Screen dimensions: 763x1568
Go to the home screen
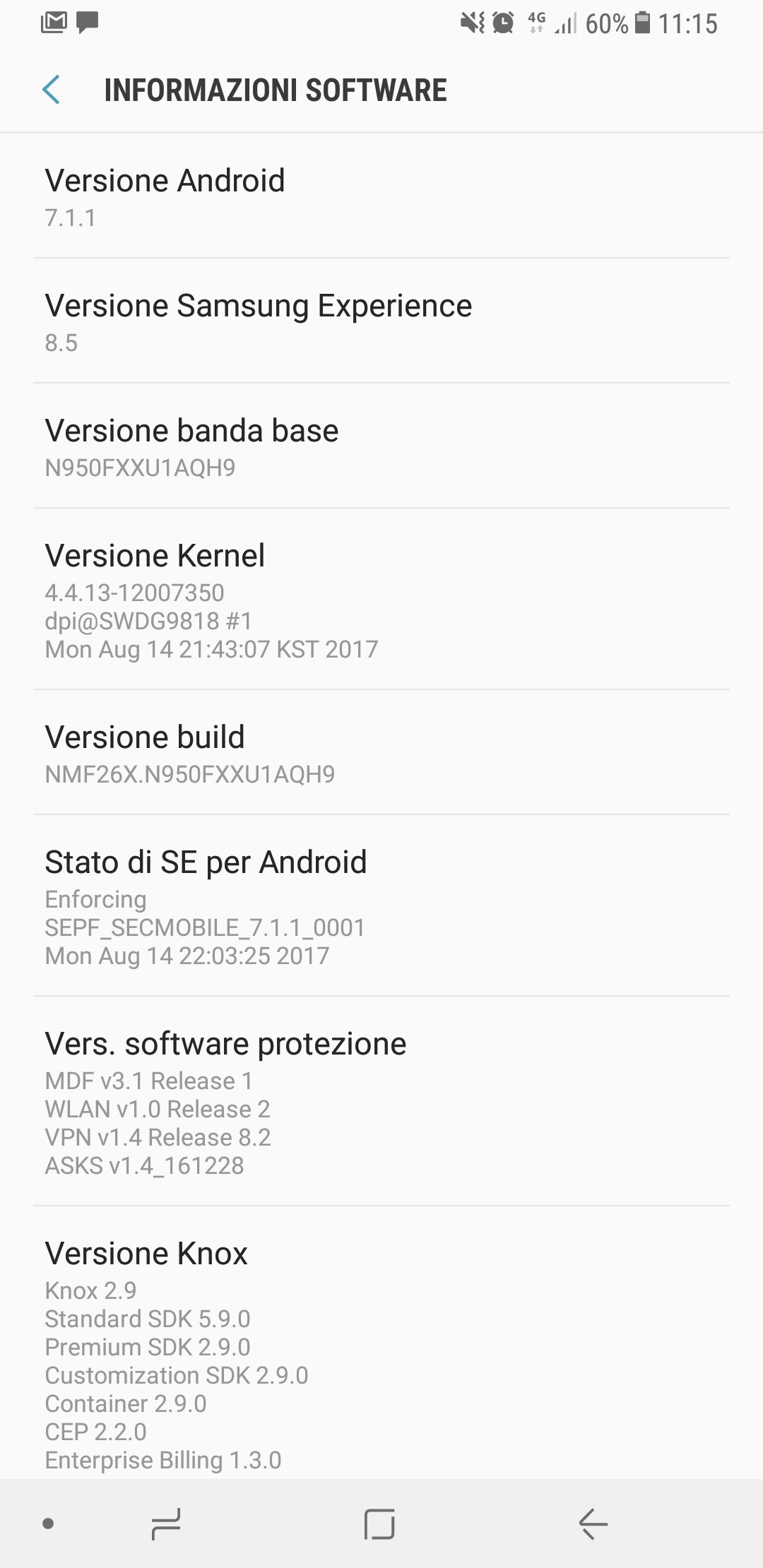380,1524
